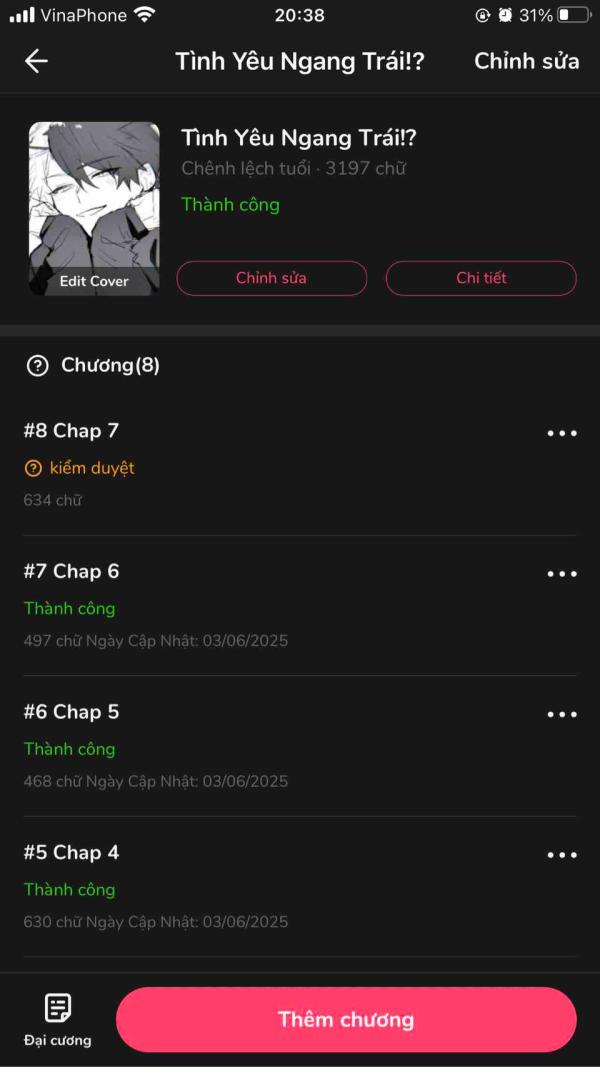Change the story's cover via Edit Cover

click(x=94, y=281)
